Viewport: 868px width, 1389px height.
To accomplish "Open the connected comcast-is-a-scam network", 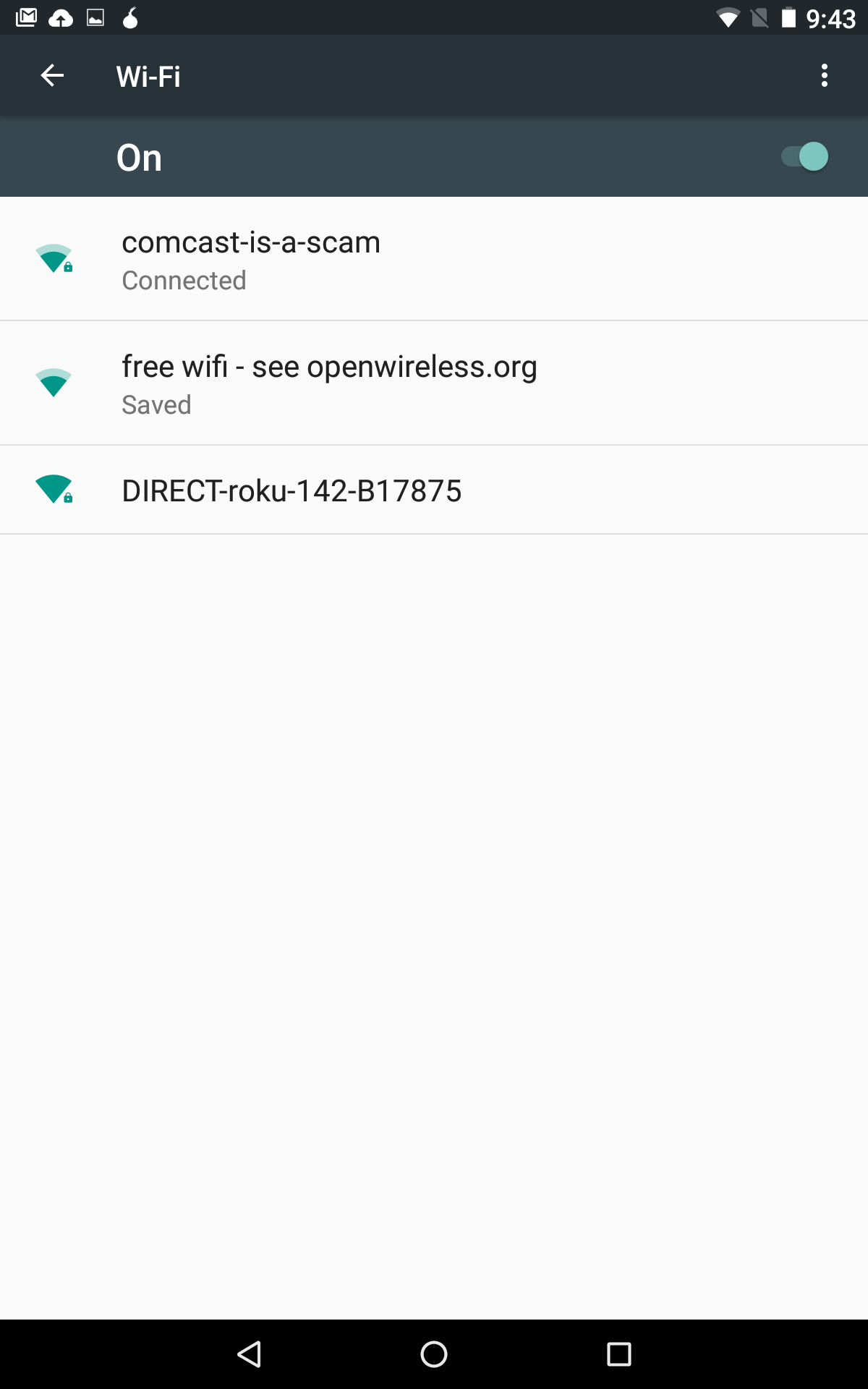I will pos(434,259).
